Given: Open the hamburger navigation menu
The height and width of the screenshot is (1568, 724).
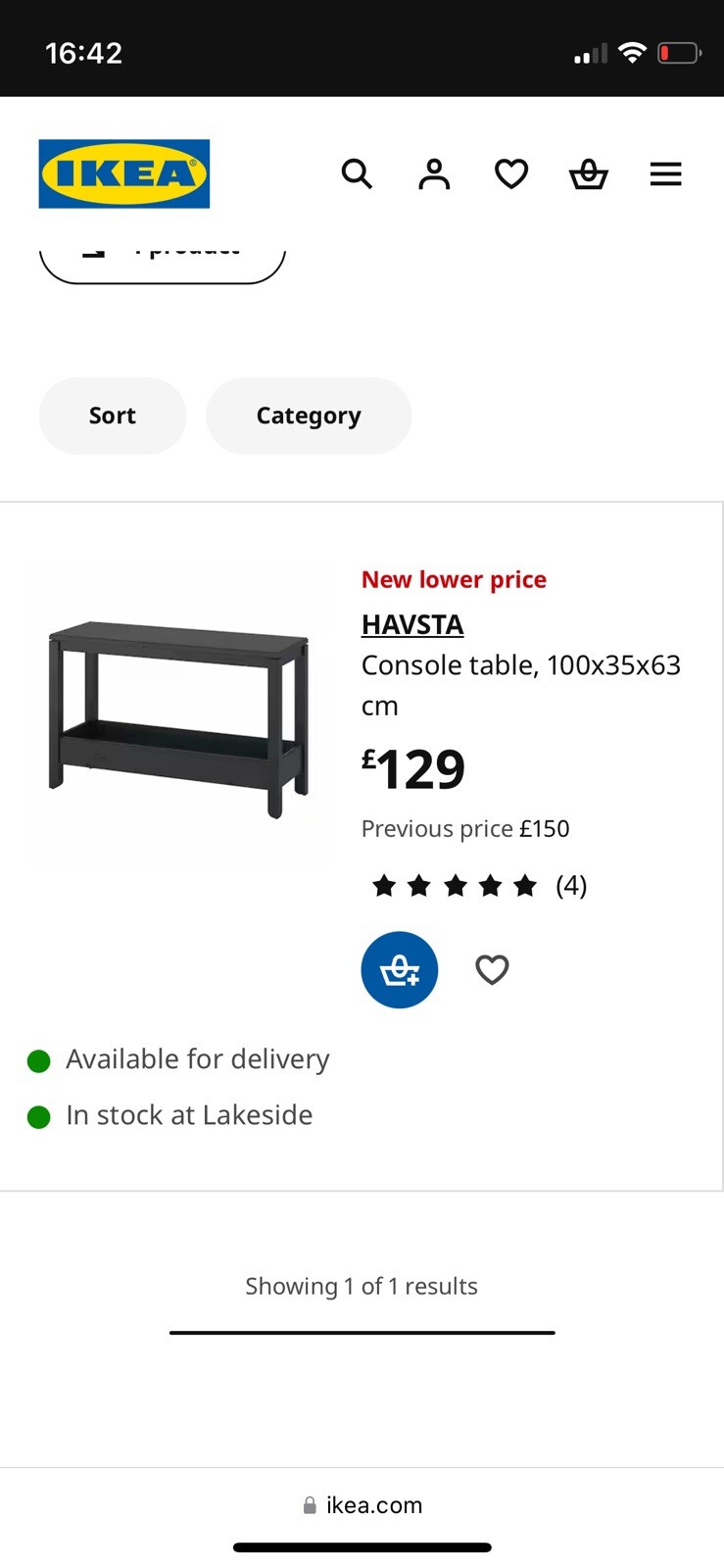Looking at the screenshot, I should click(x=665, y=173).
